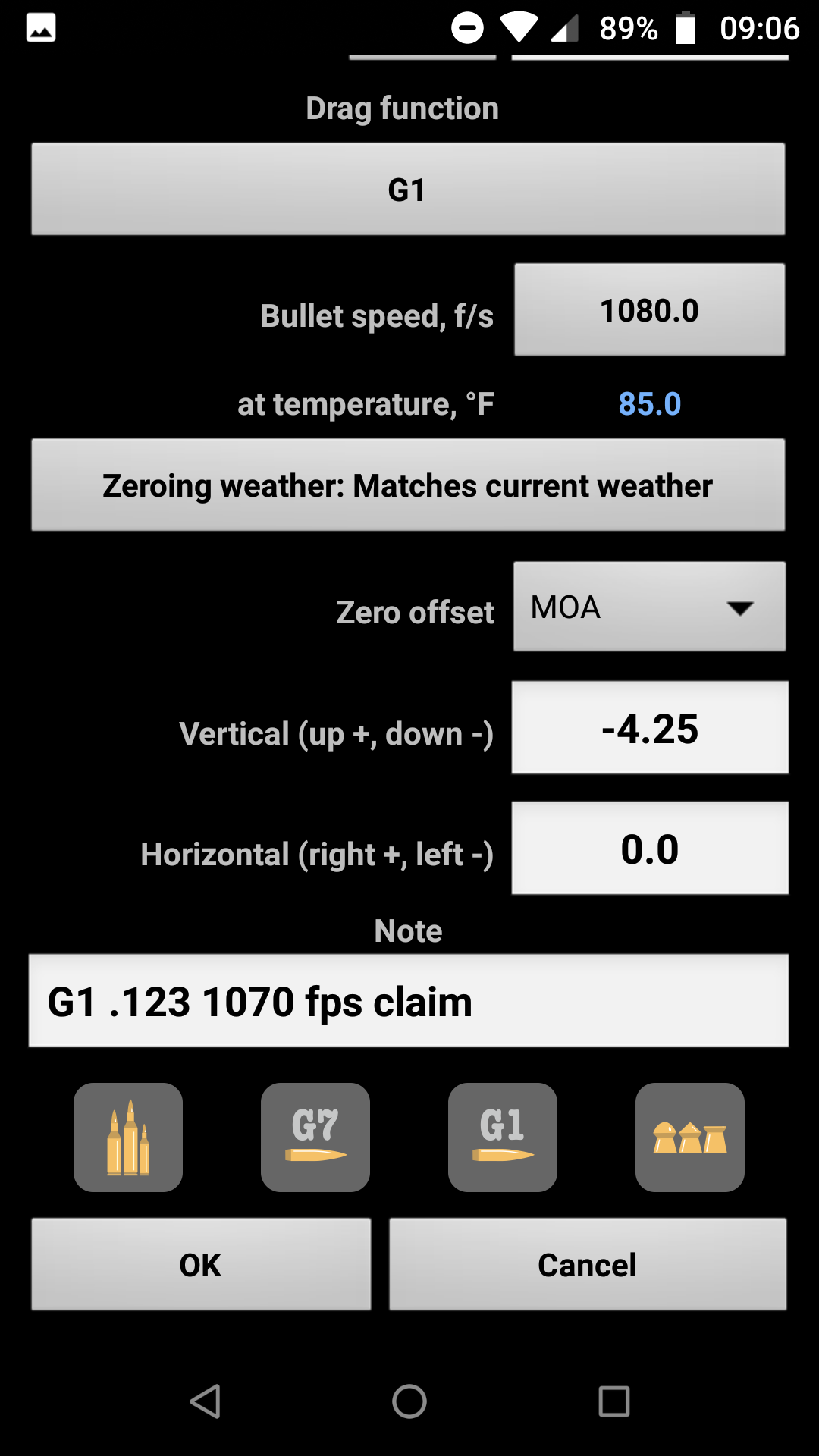Tap the G1 drag function button
The width and height of the screenshot is (819, 1456).
pos(408,189)
